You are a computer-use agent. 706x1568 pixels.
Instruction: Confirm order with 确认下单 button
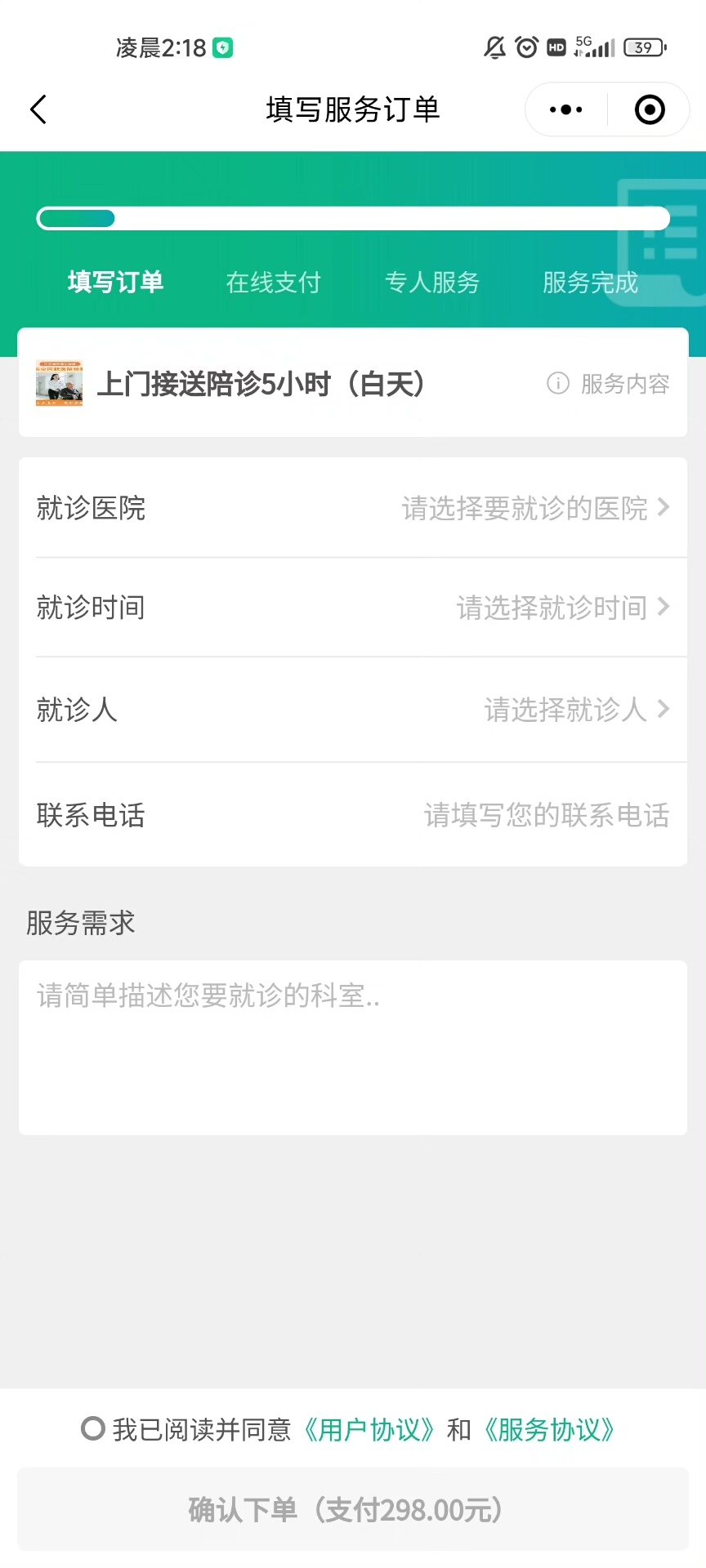point(353,1509)
